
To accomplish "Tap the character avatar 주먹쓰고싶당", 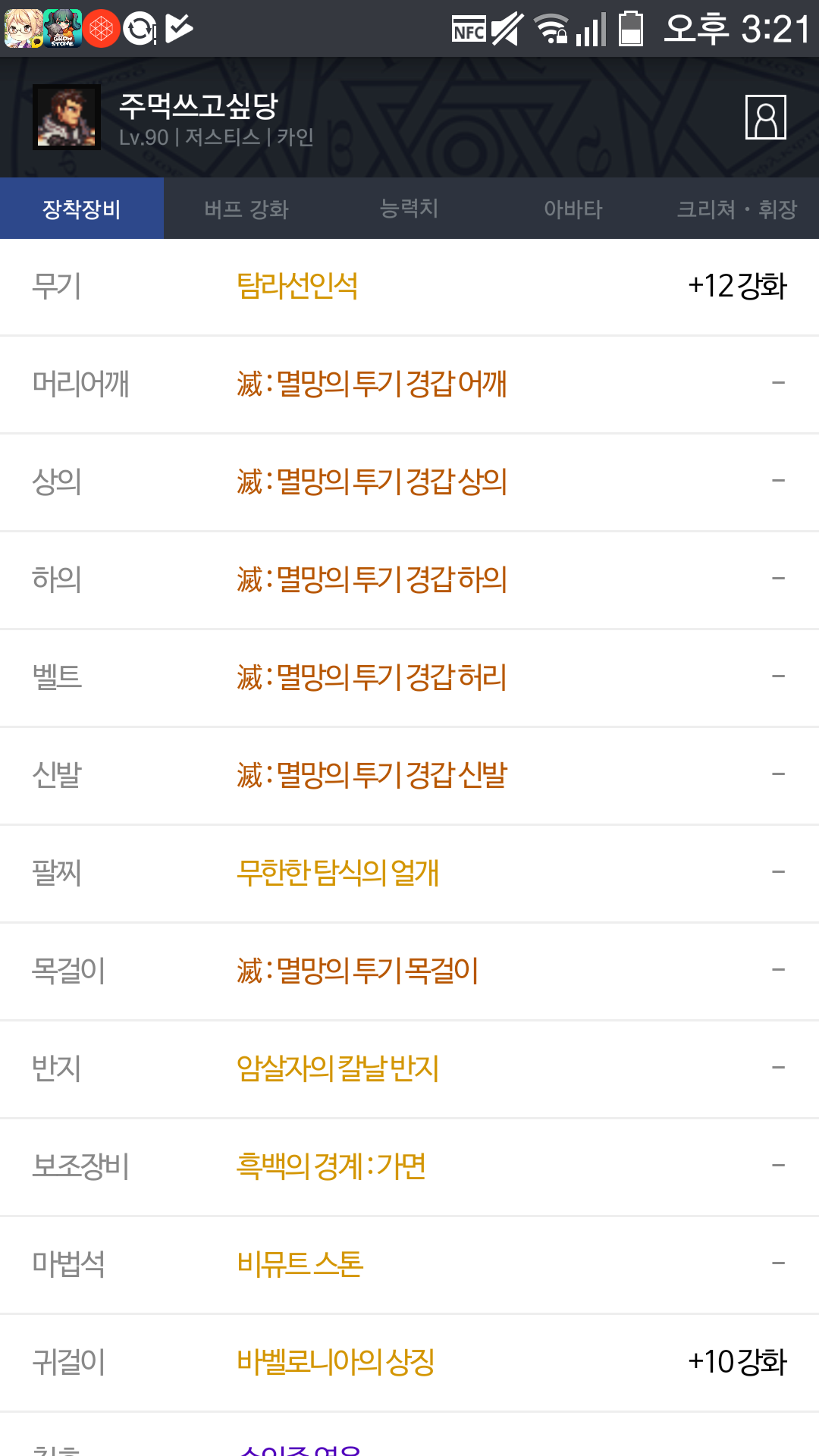I will [67, 117].
